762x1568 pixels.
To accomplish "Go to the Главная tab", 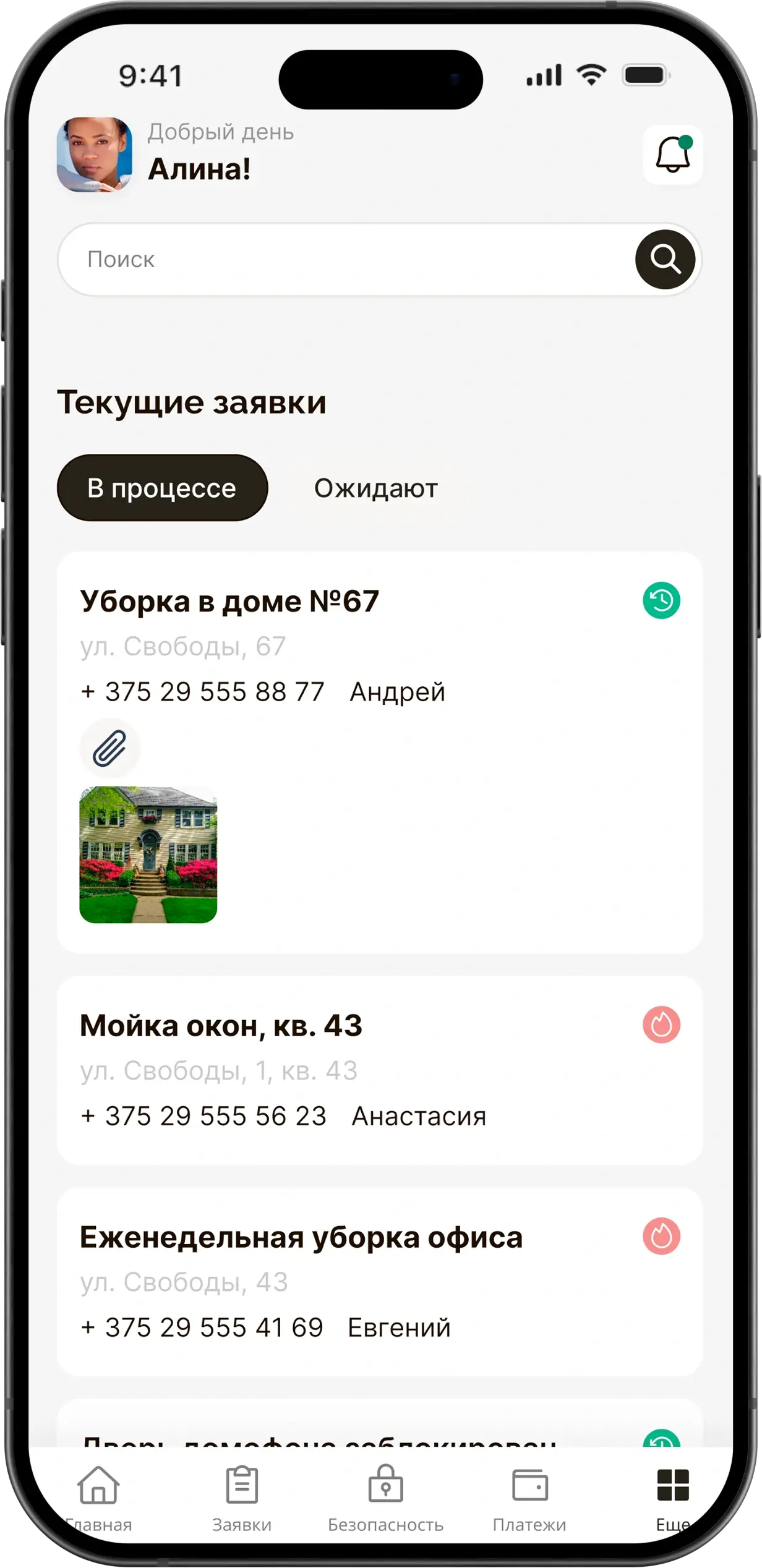I will point(99,1496).
